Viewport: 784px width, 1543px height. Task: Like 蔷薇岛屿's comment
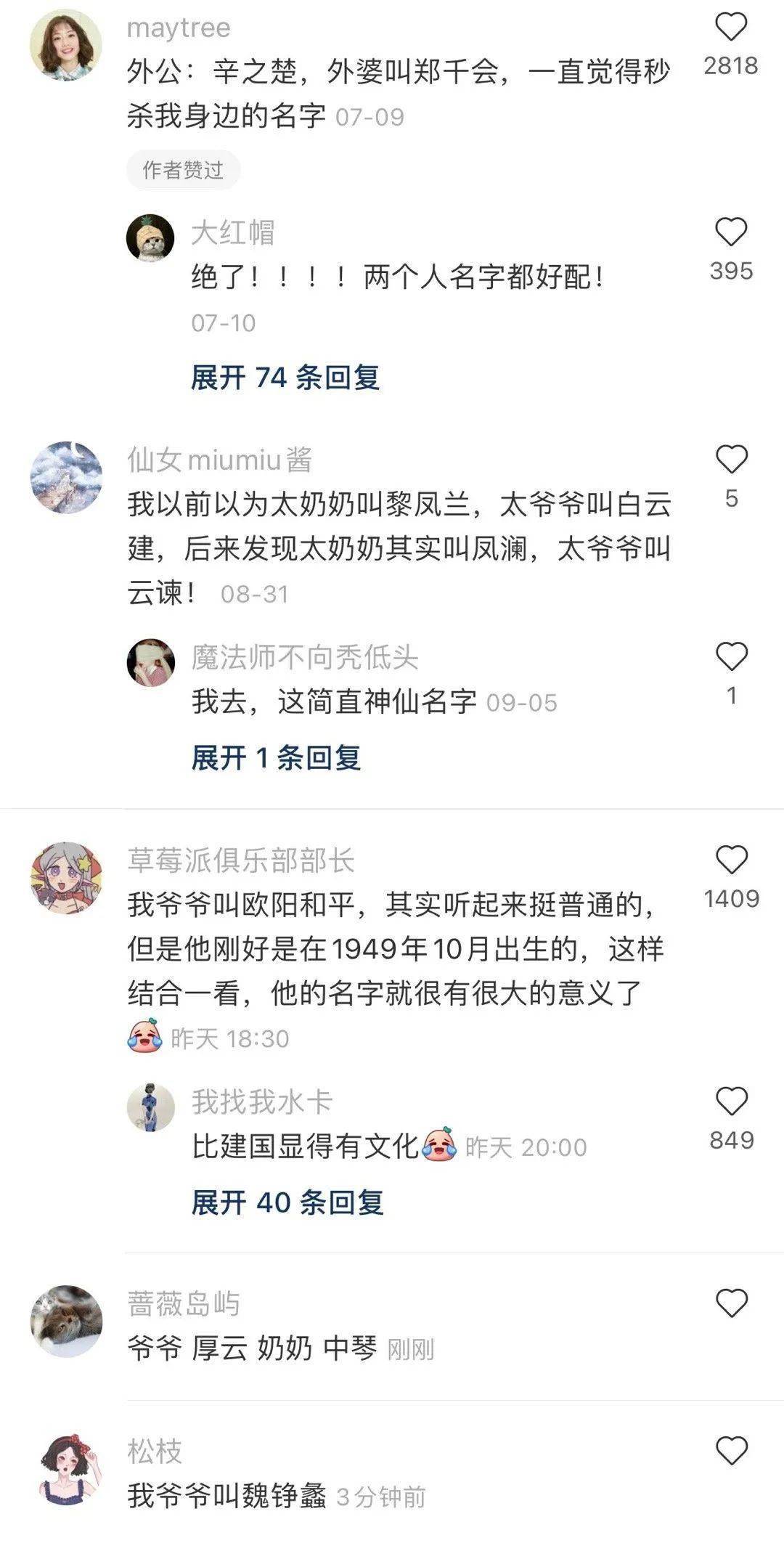(x=731, y=1303)
